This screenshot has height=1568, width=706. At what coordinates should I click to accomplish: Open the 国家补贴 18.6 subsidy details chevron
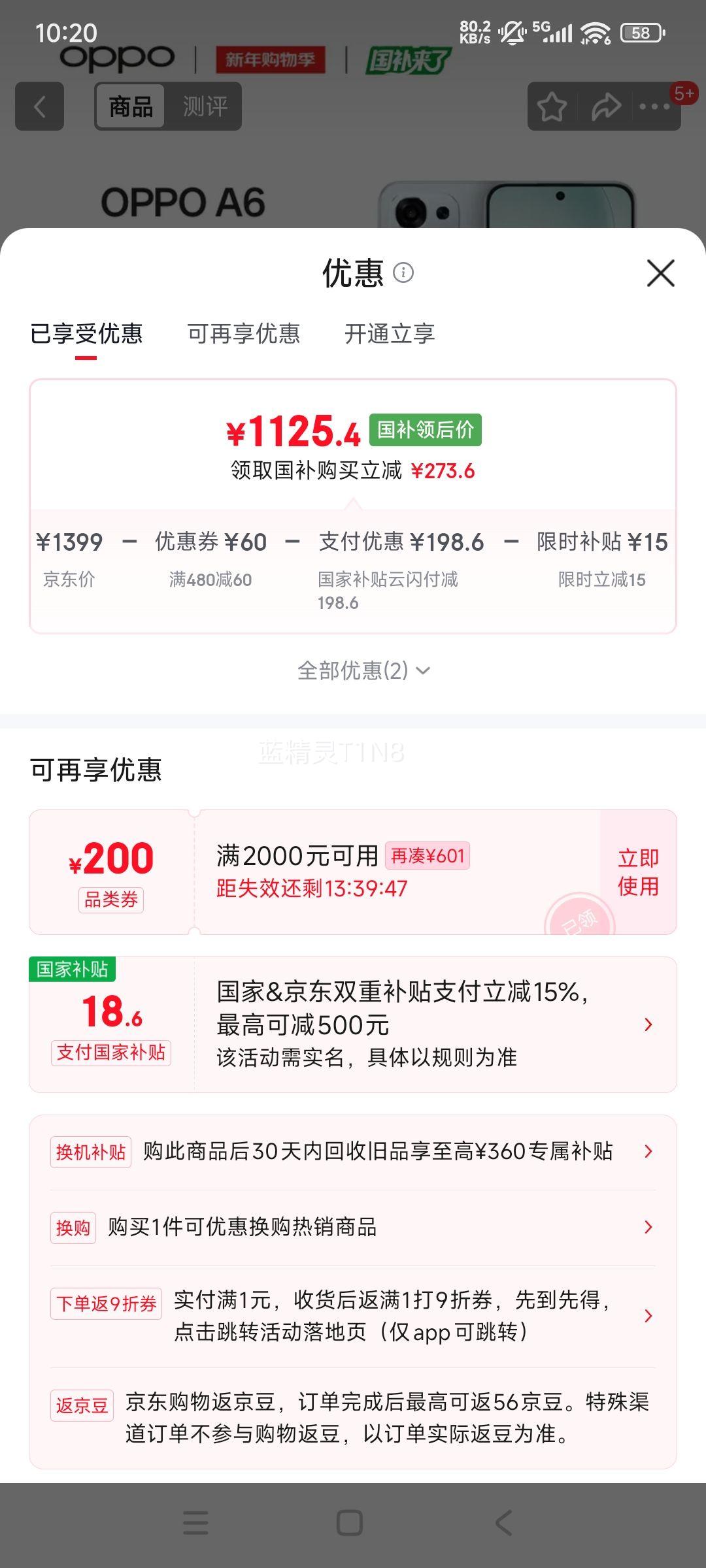[x=647, y=1026]
